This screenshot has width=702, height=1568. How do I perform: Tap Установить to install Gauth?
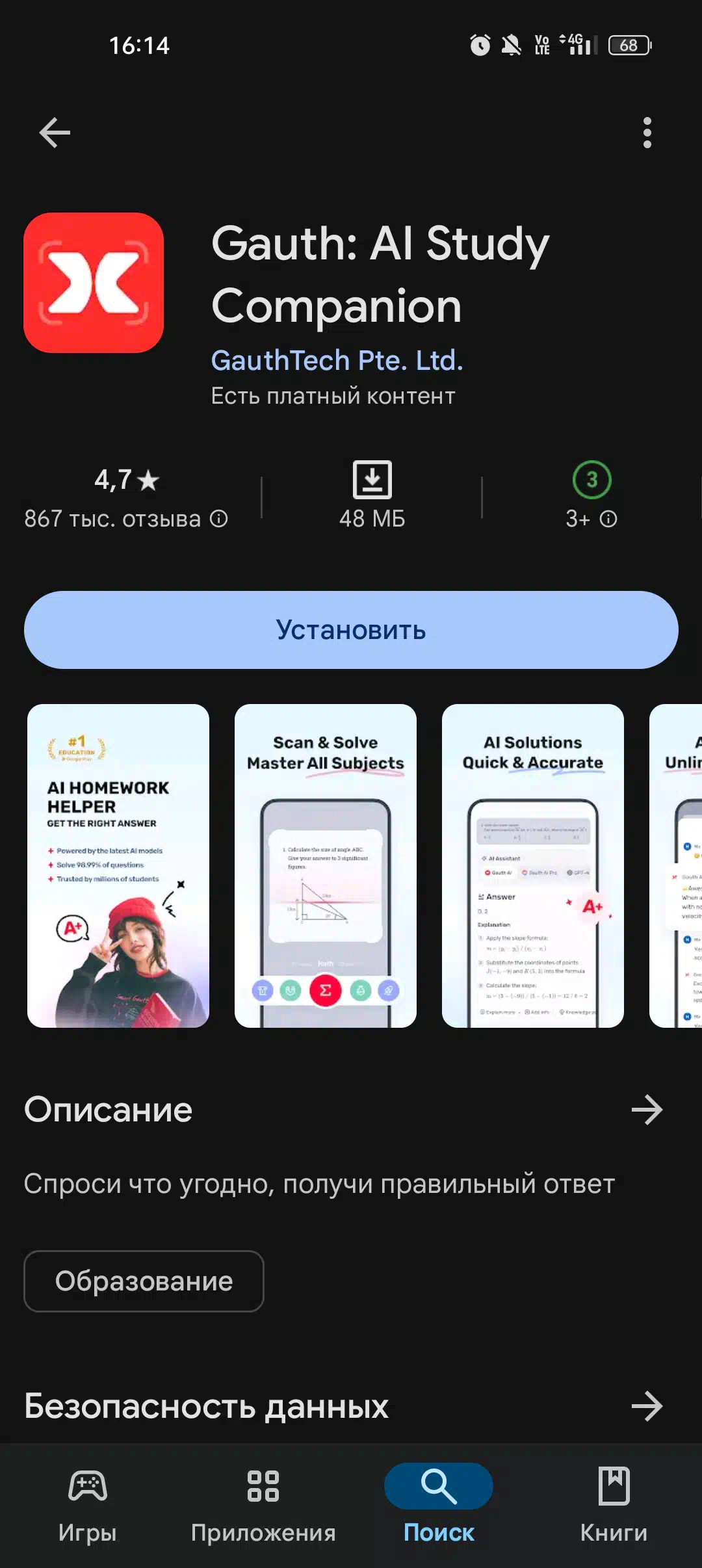click(x=351, y=630)
